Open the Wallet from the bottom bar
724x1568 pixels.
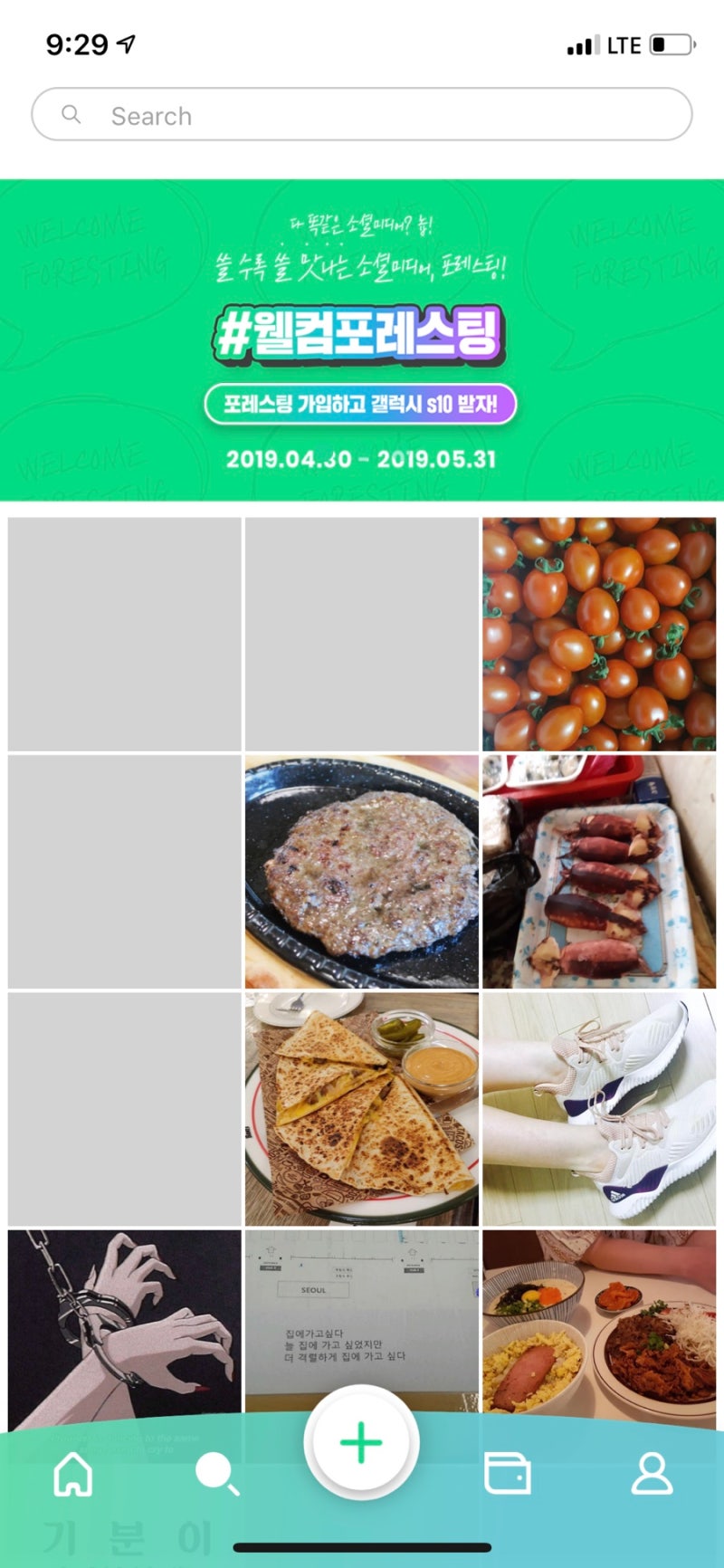point(507,1473)
